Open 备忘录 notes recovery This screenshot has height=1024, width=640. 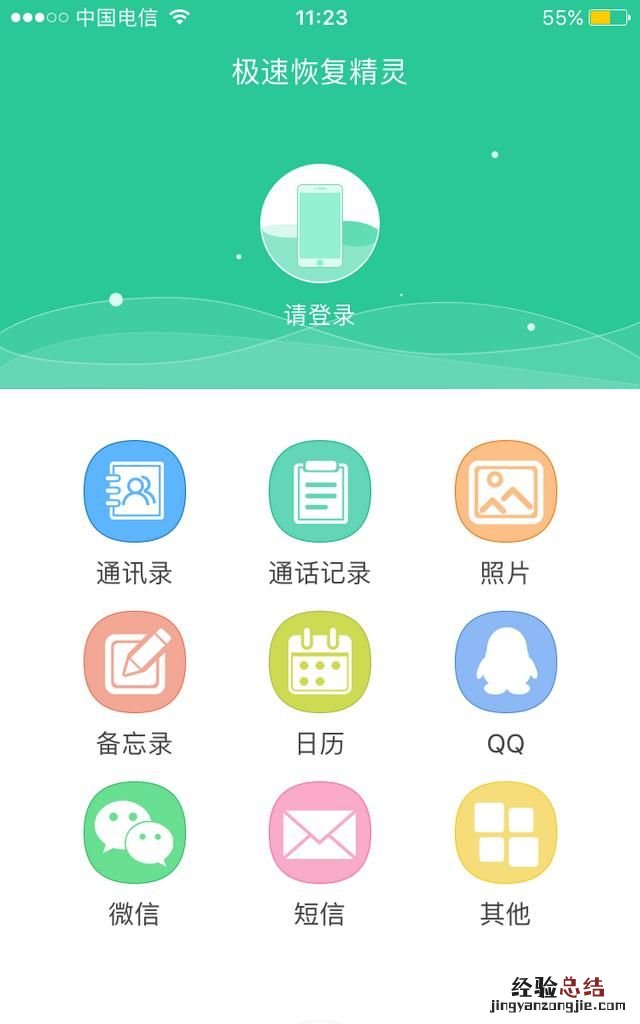(134, 661)
